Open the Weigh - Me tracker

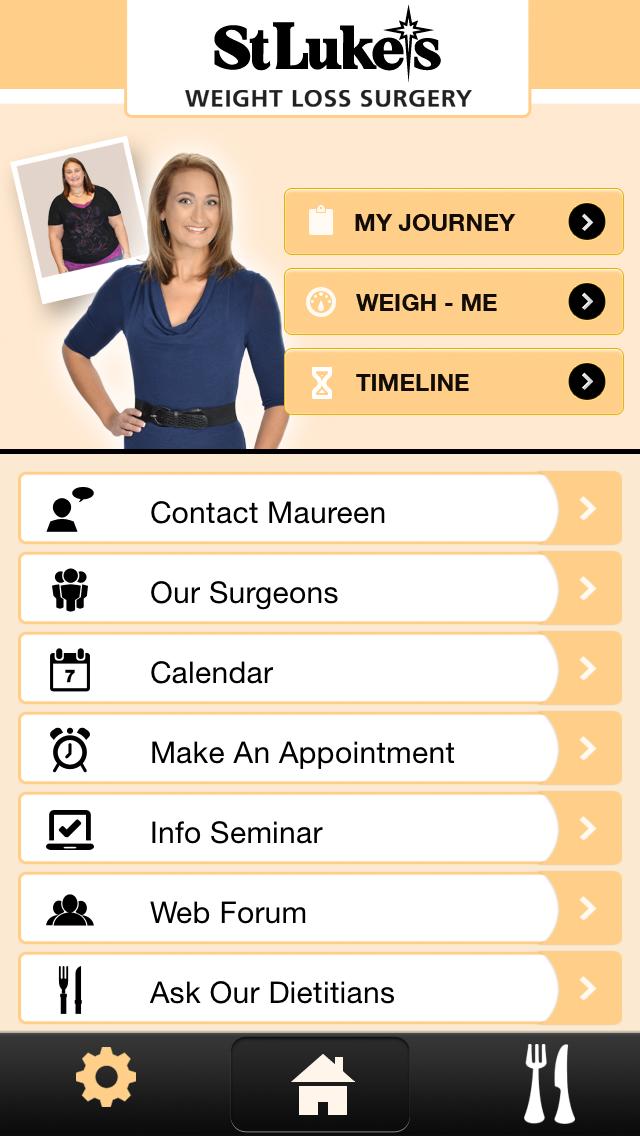453,302
